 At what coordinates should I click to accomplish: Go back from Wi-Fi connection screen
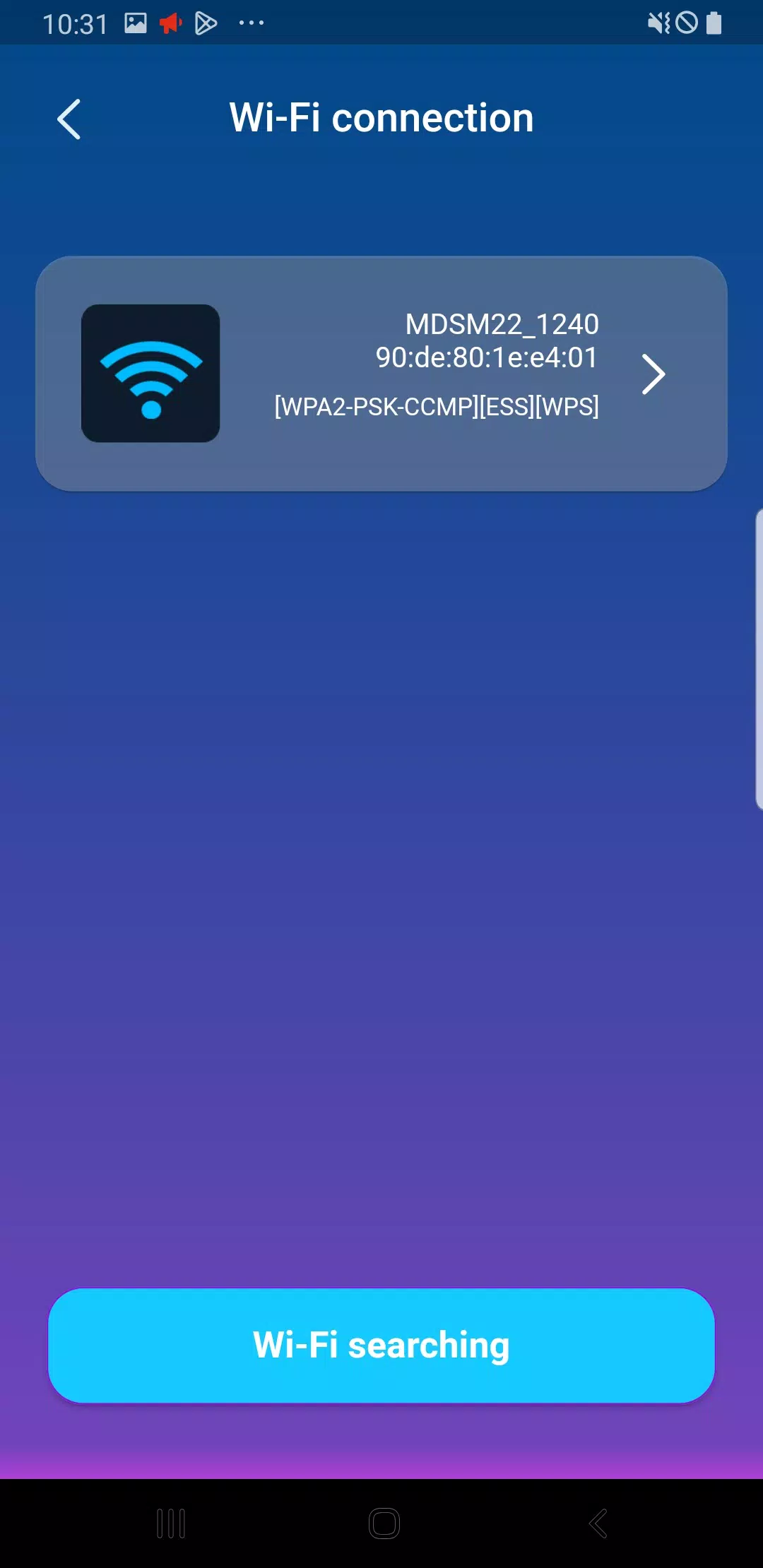[x=69, y=119]
